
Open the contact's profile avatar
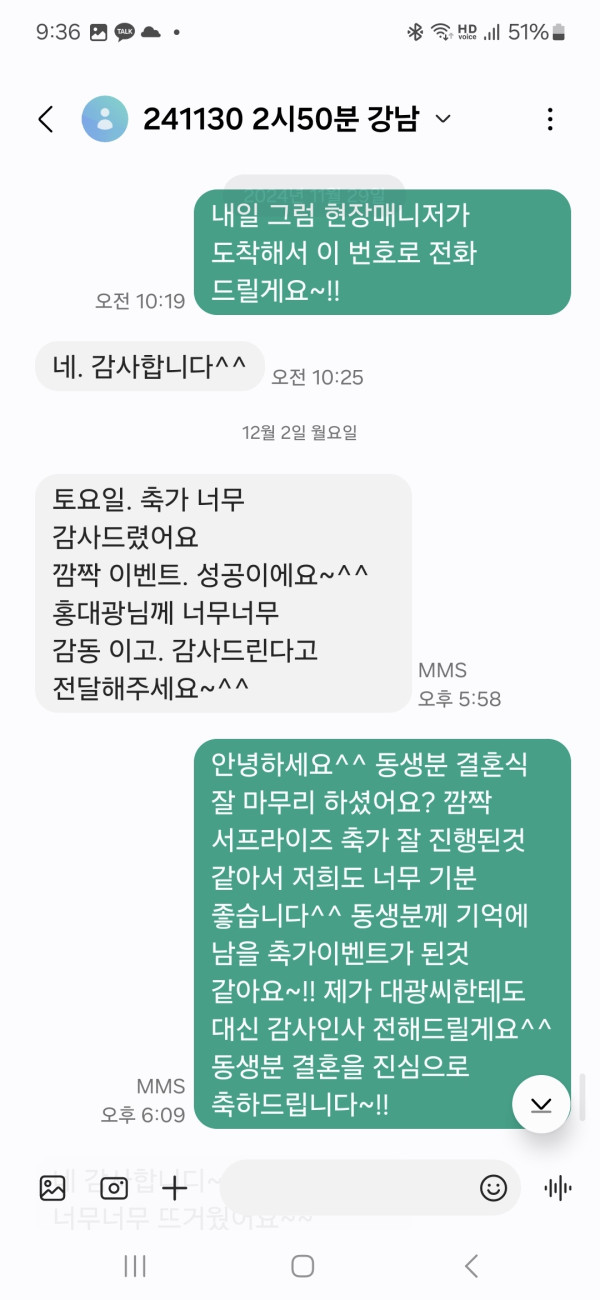coord(104,120)
